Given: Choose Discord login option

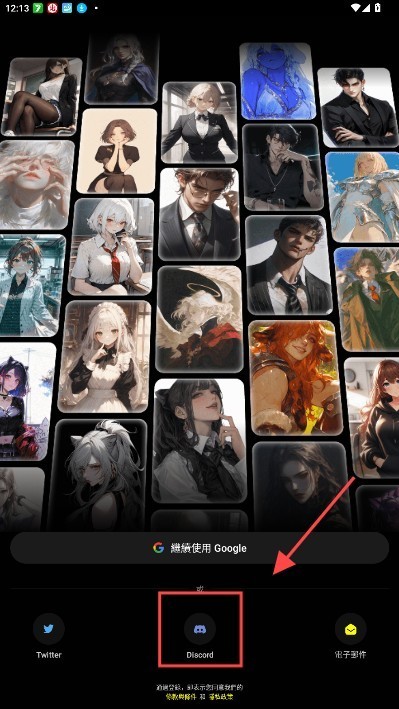Looking at the screenshot, I should pyautogui.click(x=200, y=636).
